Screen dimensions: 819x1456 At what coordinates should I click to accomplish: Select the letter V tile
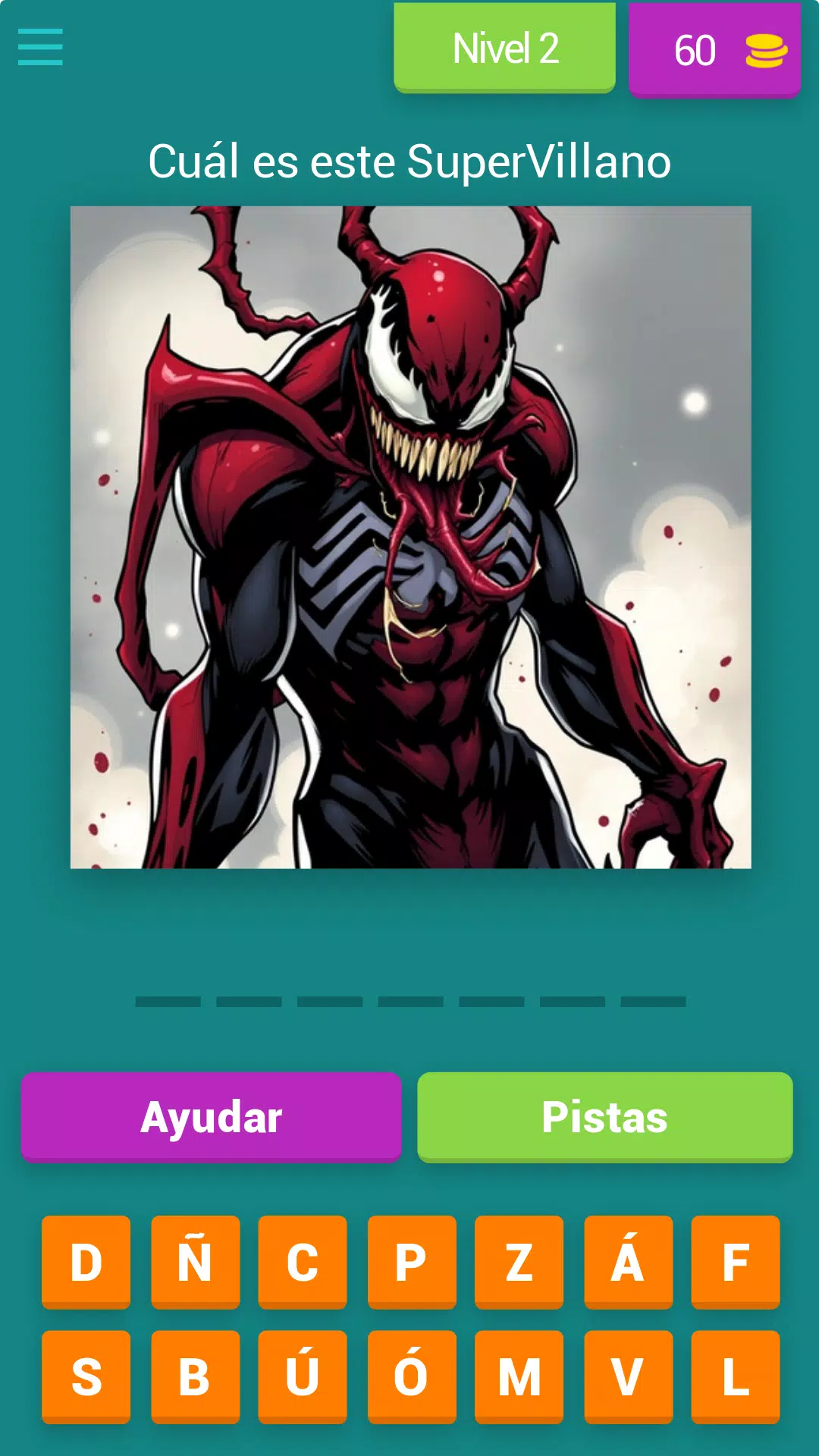(628, 1376)
